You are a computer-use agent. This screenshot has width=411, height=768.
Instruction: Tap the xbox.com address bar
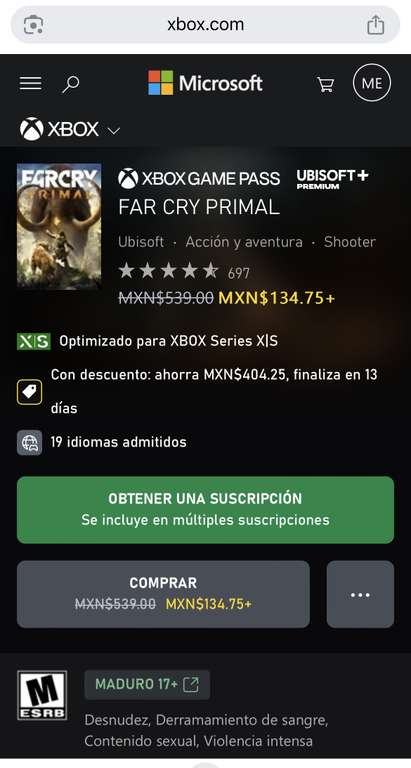(205, 24)
